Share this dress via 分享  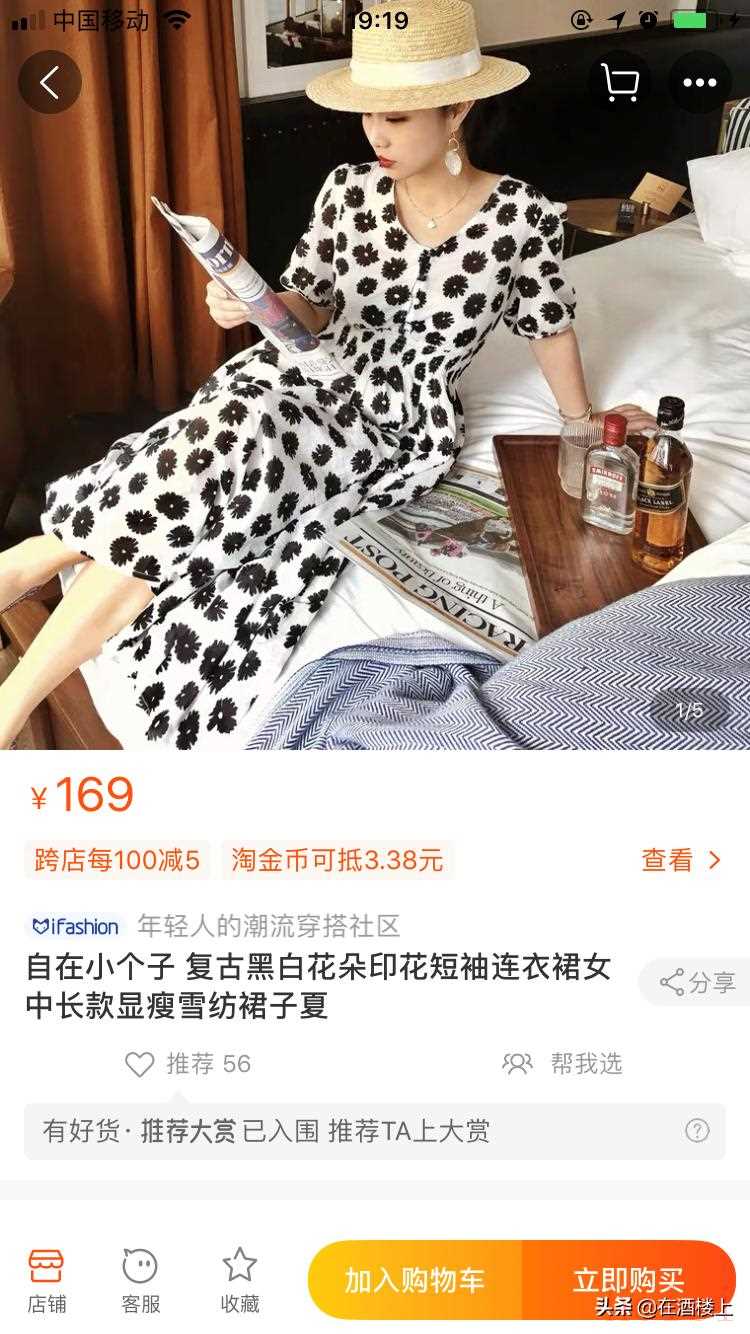pos(697,982)
